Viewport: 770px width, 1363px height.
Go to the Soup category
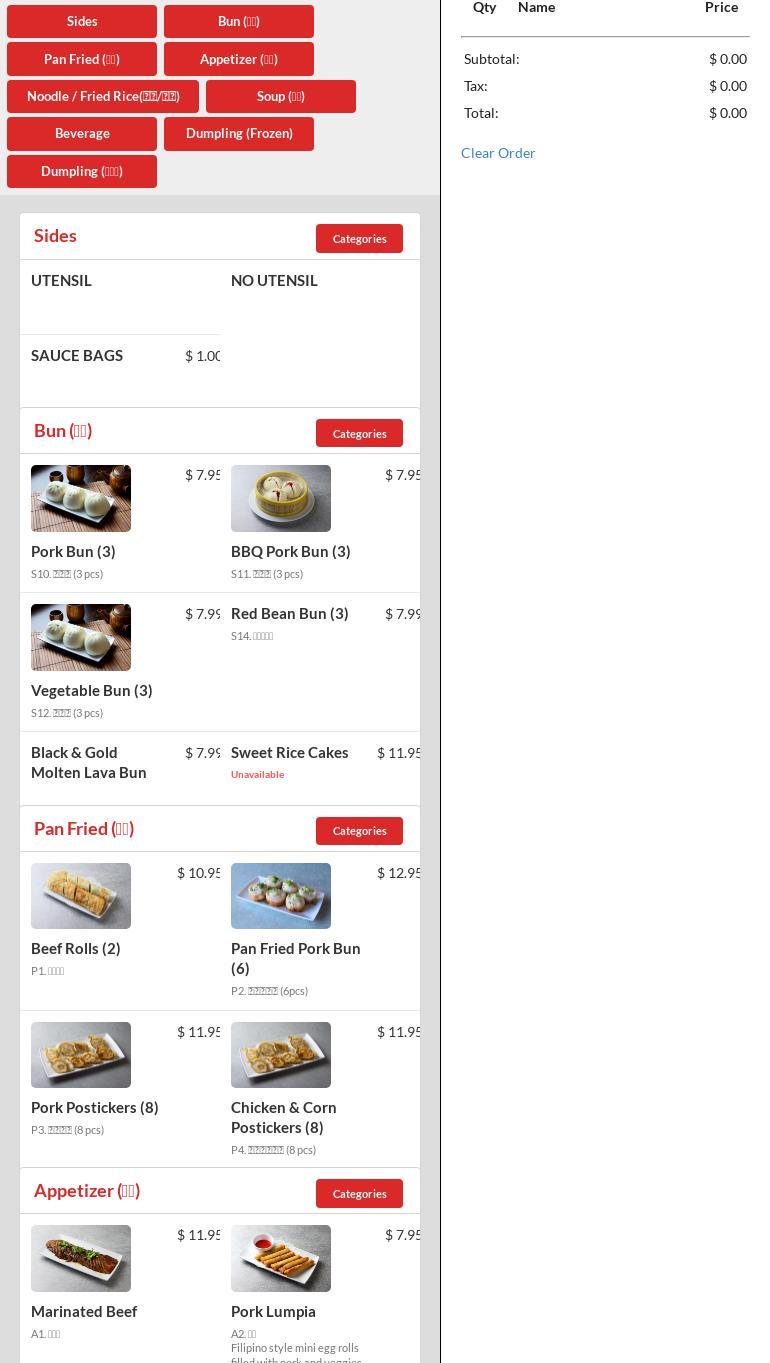(x=280, y=96)
